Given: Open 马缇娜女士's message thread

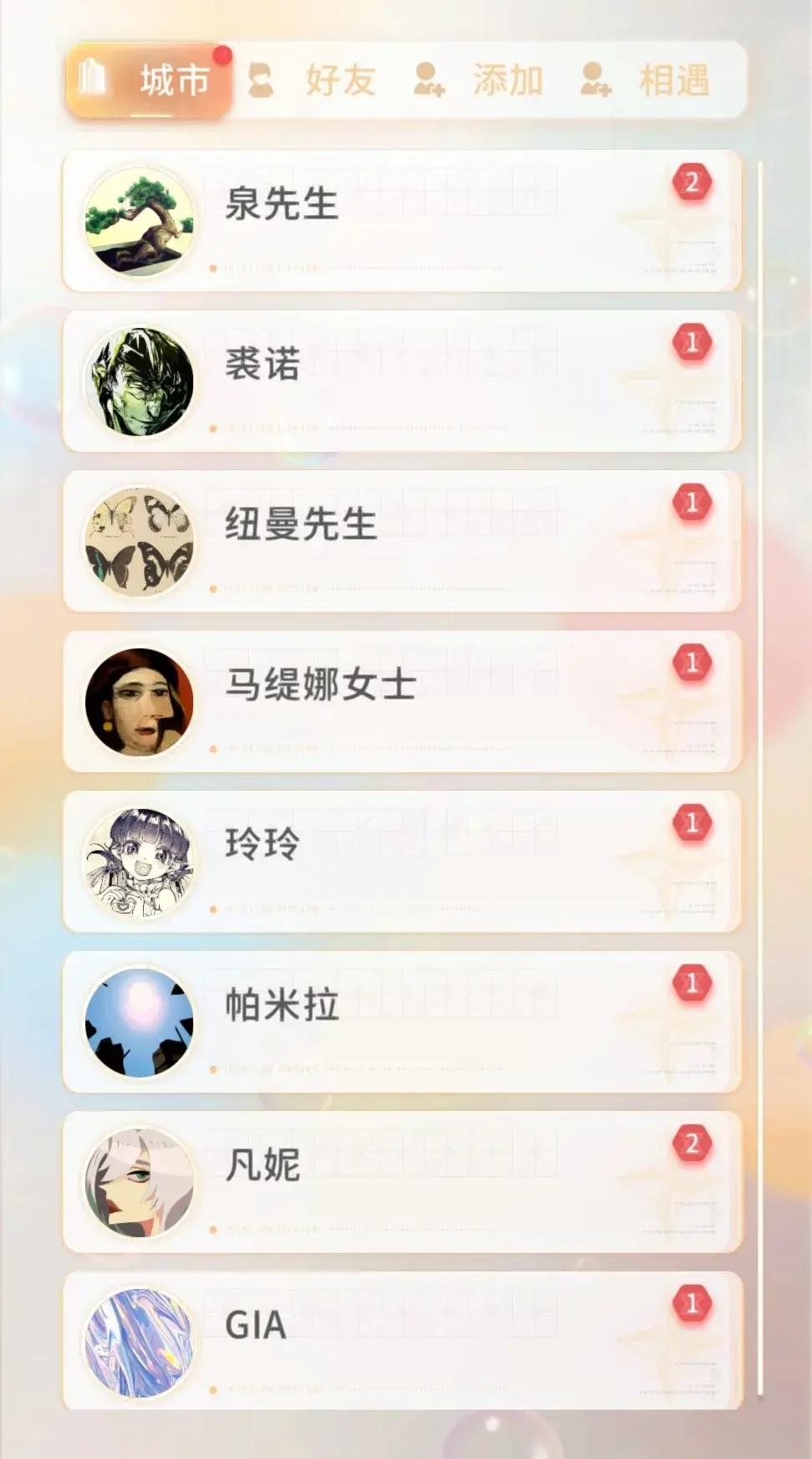Looking at the screenshot, I should point(401,702).
